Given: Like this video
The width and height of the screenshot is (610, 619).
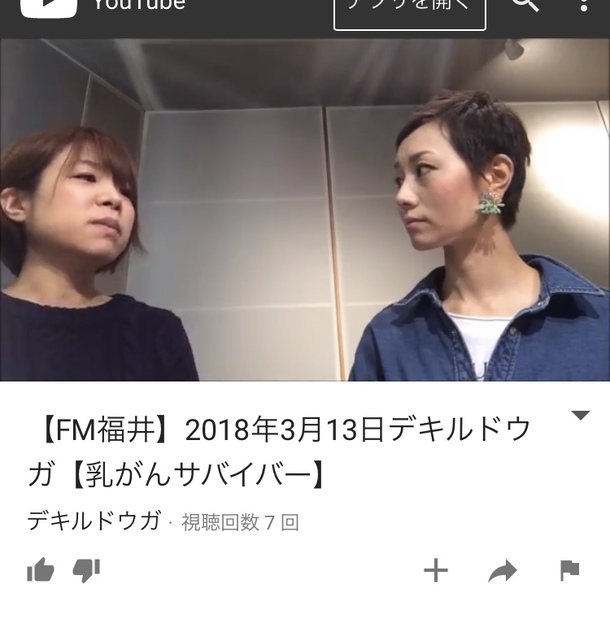Looking at the screenshot, I should click(x=41, y=571).
